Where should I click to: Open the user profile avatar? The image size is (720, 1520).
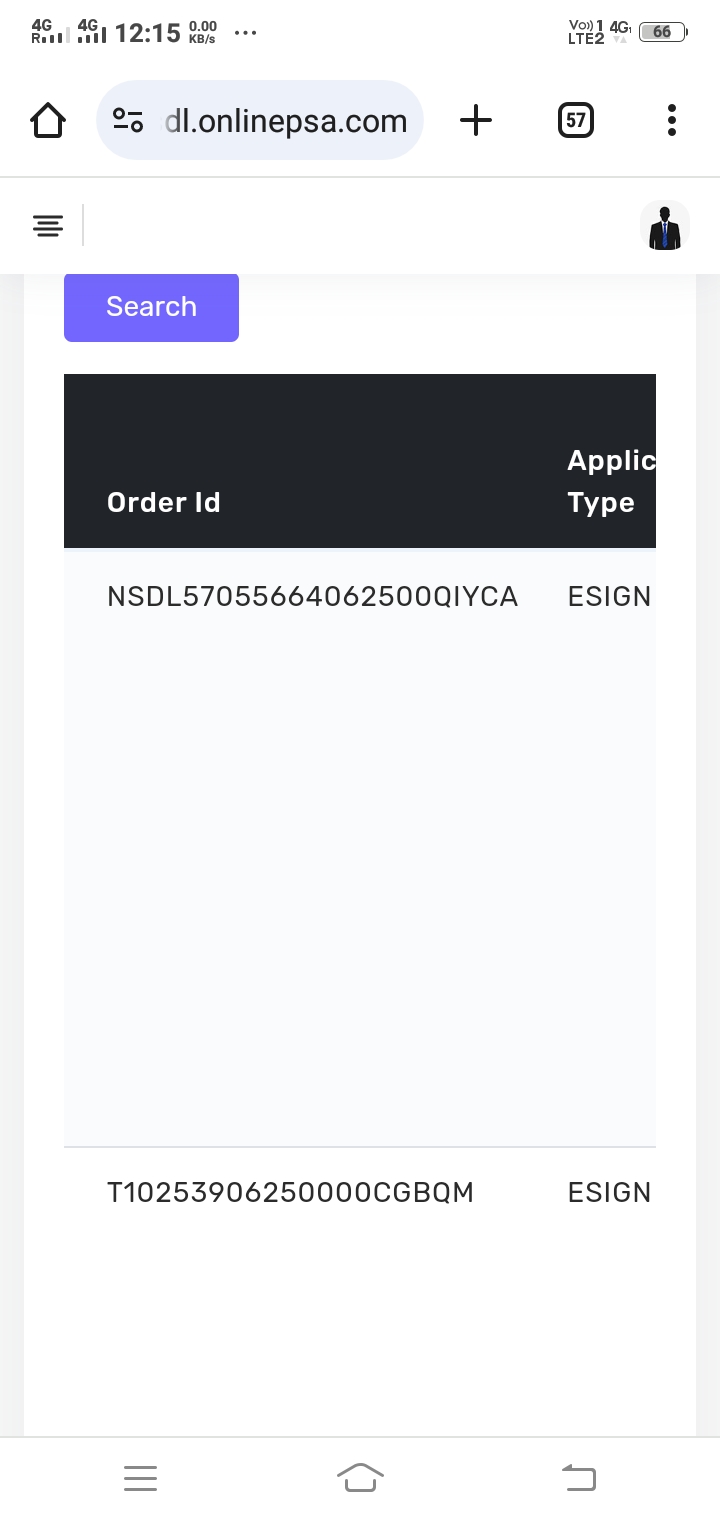tap(664, 226)
